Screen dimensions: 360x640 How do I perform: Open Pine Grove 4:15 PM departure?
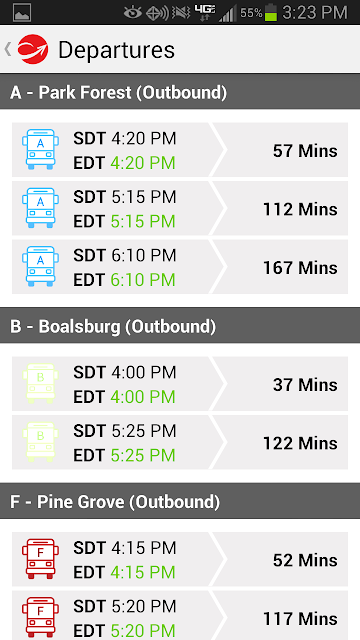coord(180,559)
